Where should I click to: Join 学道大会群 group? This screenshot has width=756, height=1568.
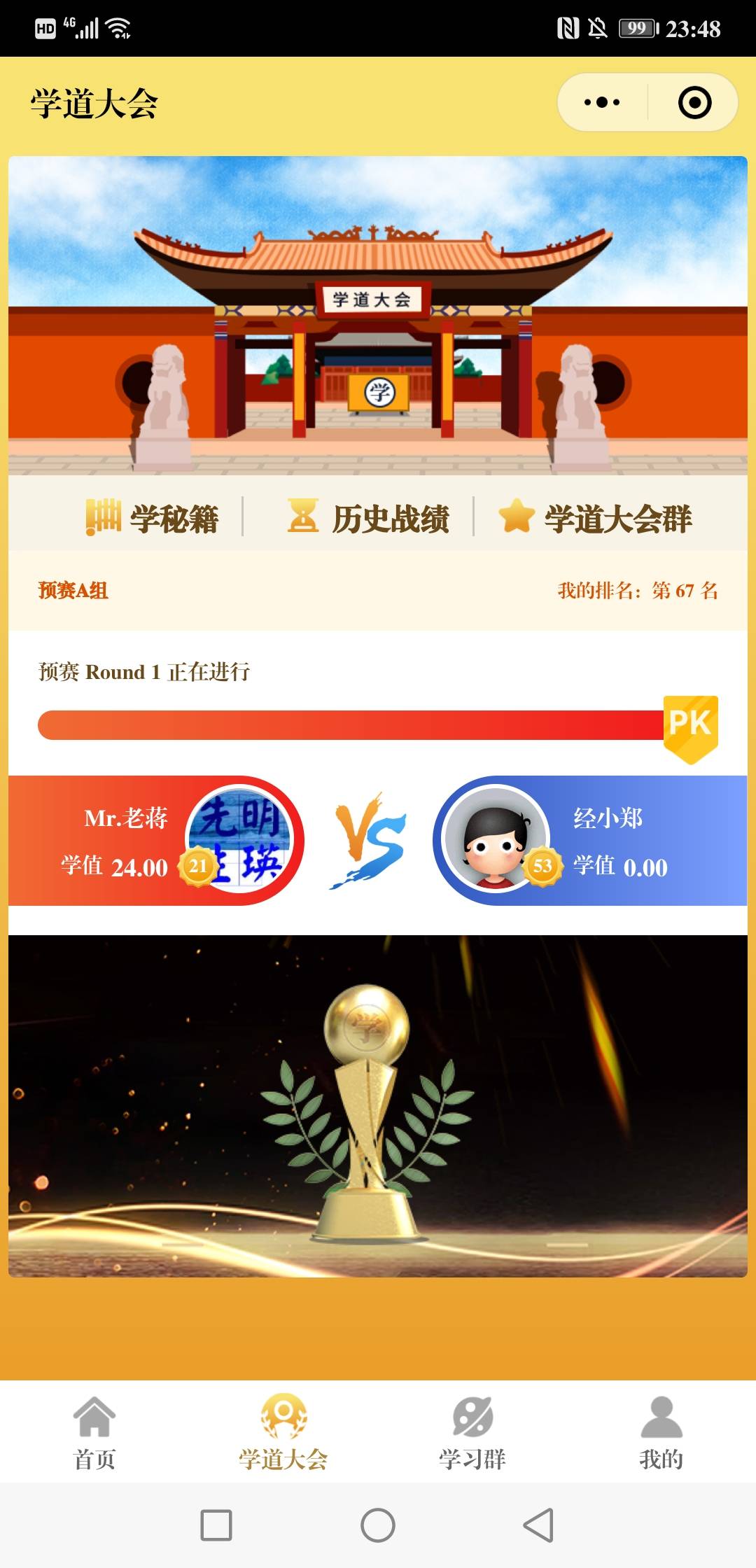[x=596, y=518]
